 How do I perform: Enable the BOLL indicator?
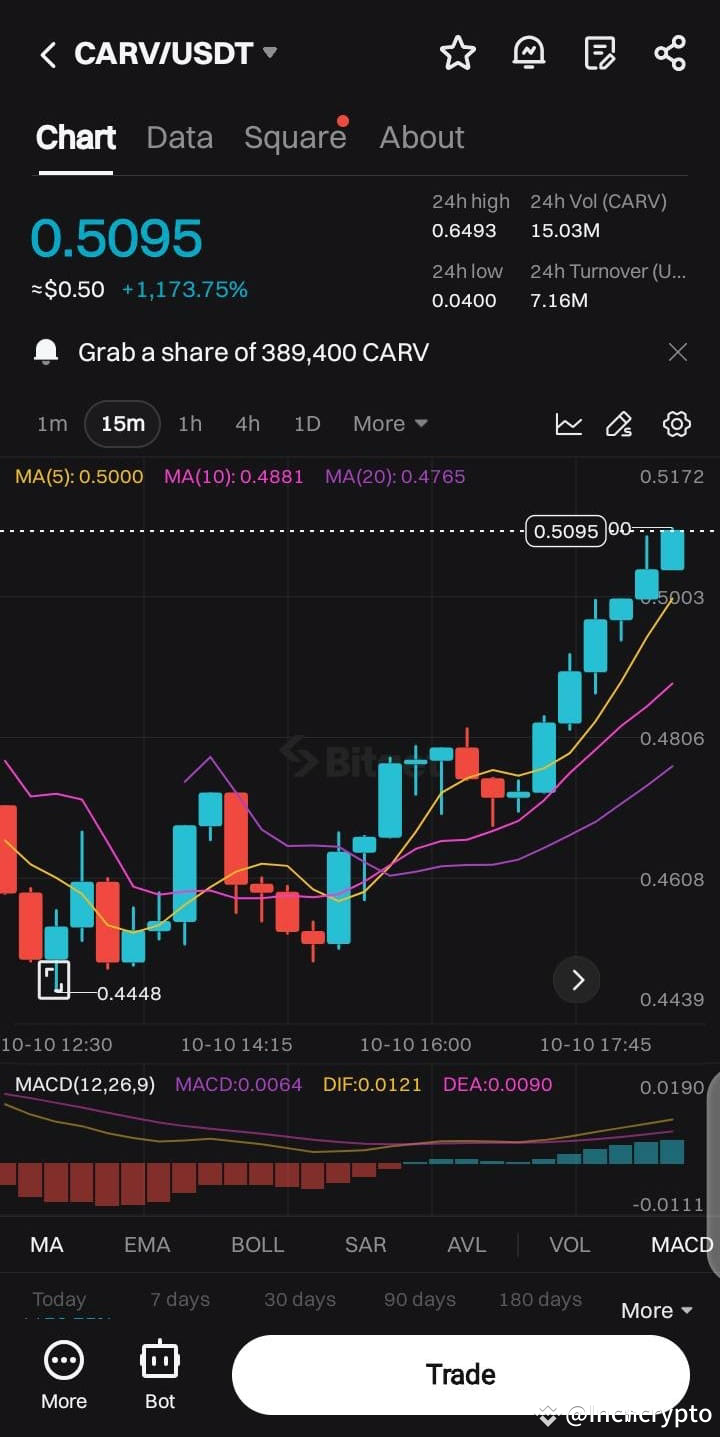[257, 1244]
